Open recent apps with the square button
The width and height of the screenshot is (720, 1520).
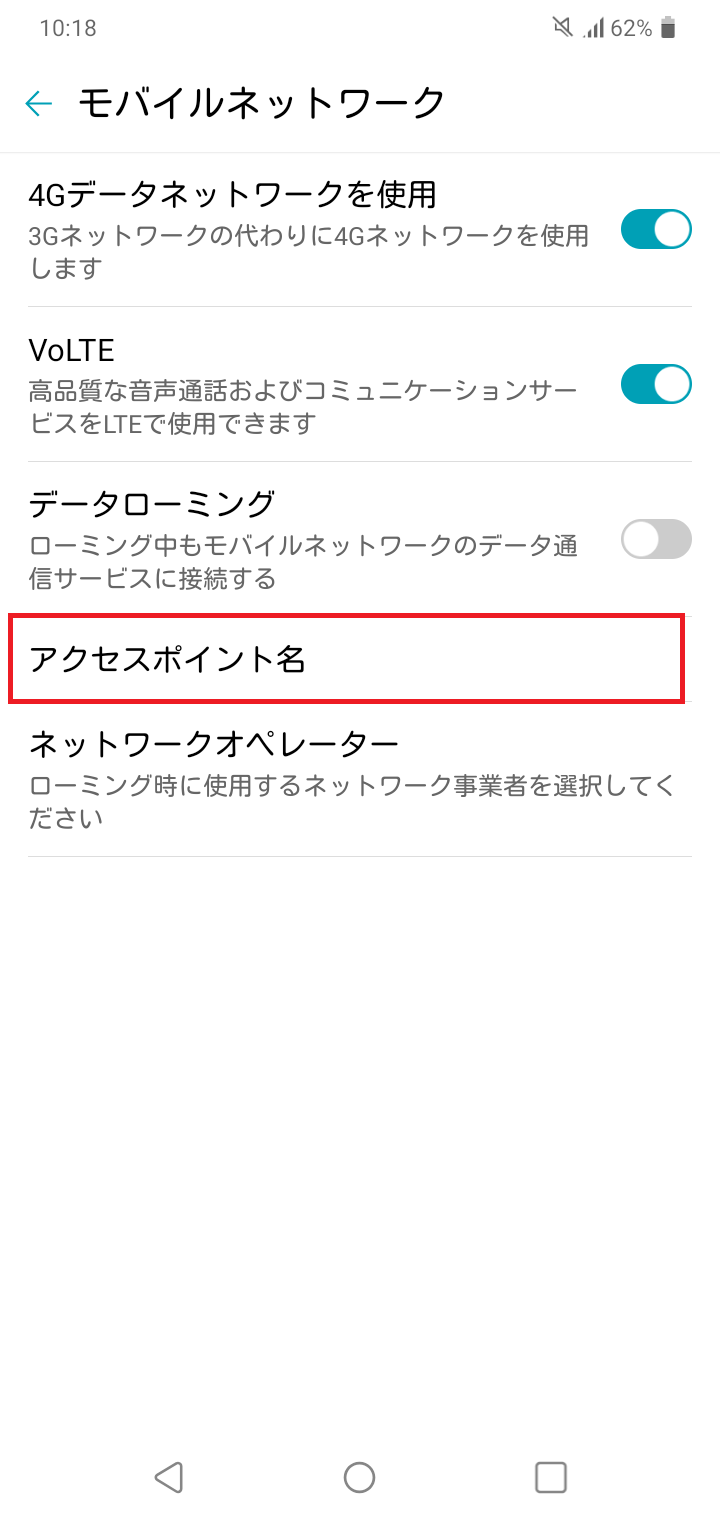tap(549, 1476)
